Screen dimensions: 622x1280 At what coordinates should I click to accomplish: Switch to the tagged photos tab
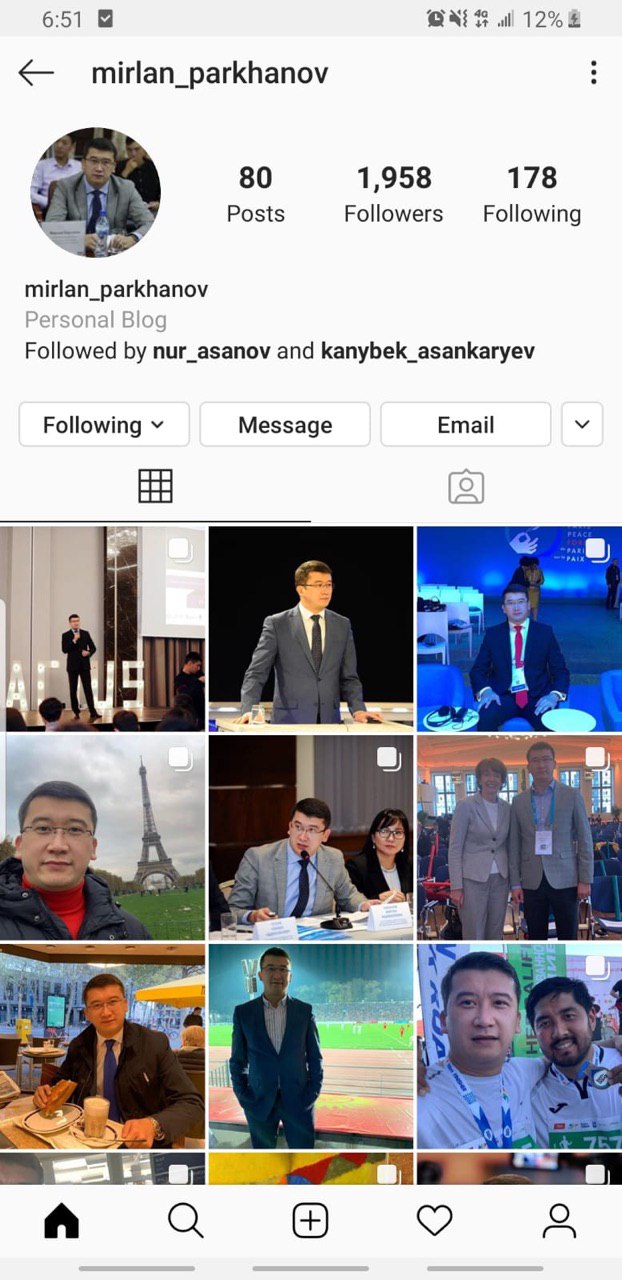pos(466,486)
